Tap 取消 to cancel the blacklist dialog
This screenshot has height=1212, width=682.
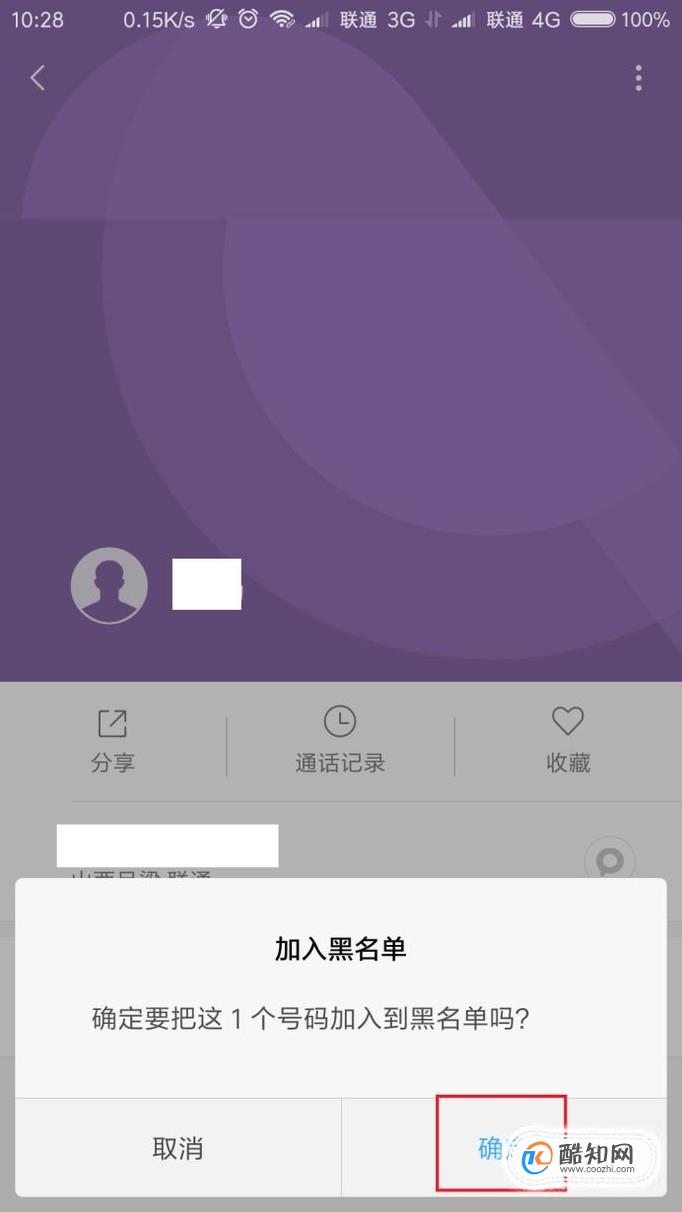point(178,1148)
